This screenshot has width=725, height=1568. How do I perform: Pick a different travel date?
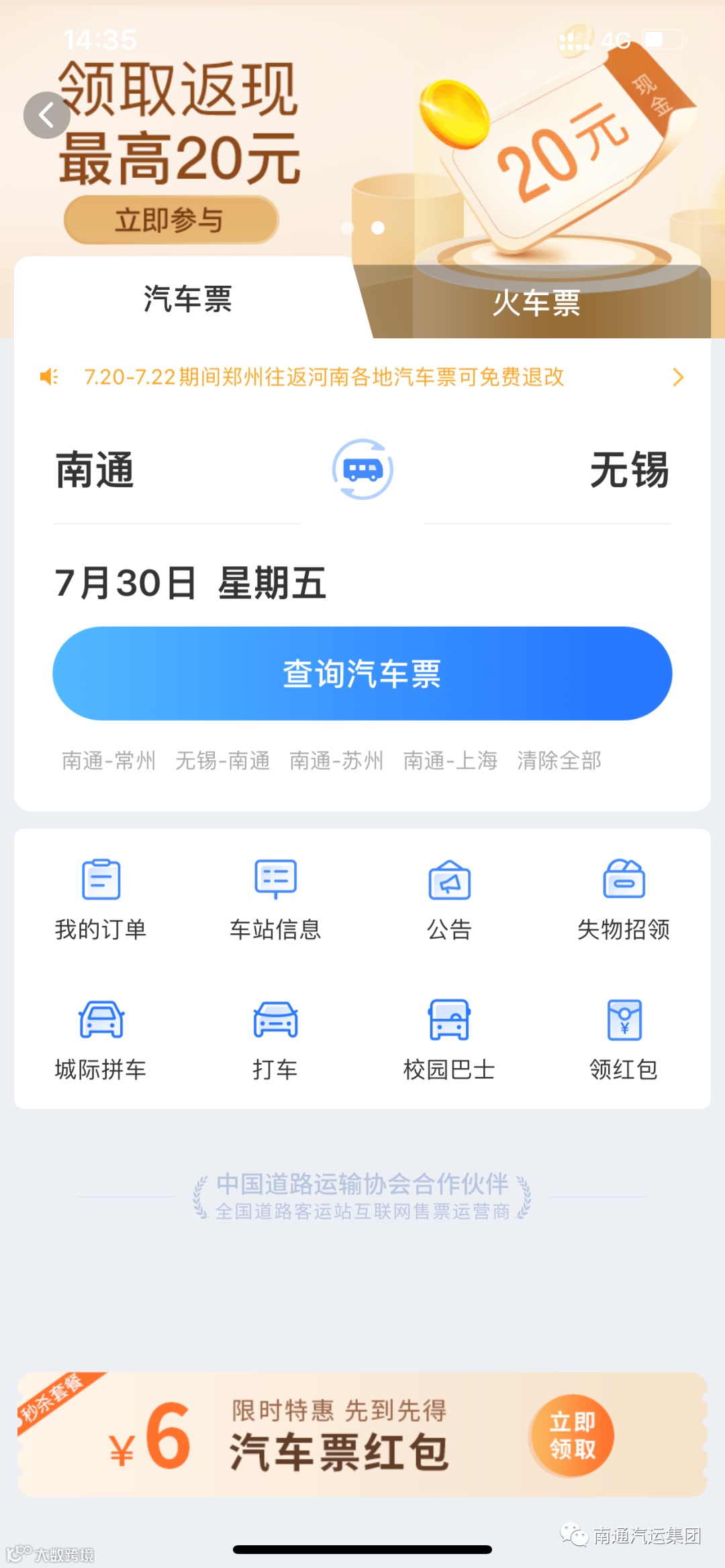pyautogui.click(x=190, y=582)
